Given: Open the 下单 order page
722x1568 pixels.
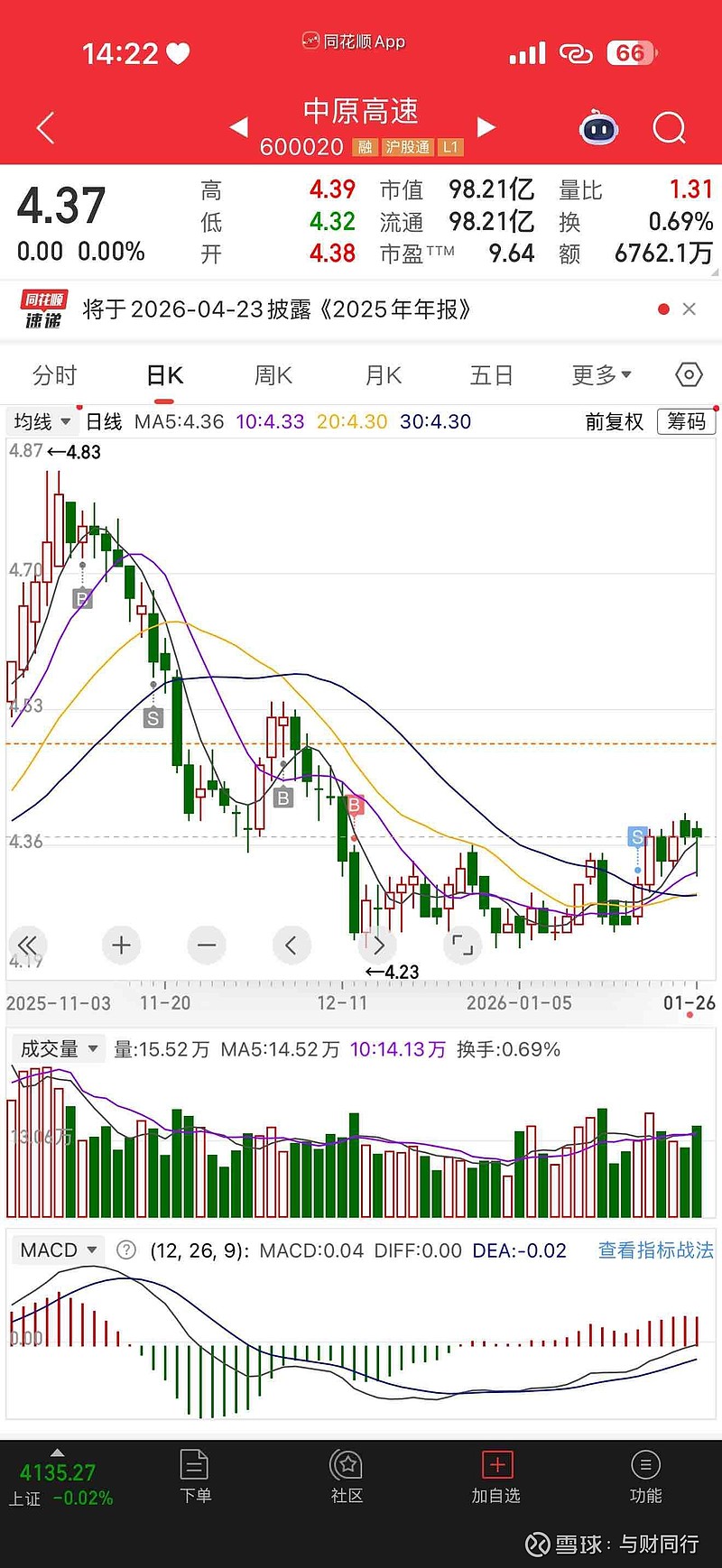Looking at the screenshot, I should [195, 1477].
